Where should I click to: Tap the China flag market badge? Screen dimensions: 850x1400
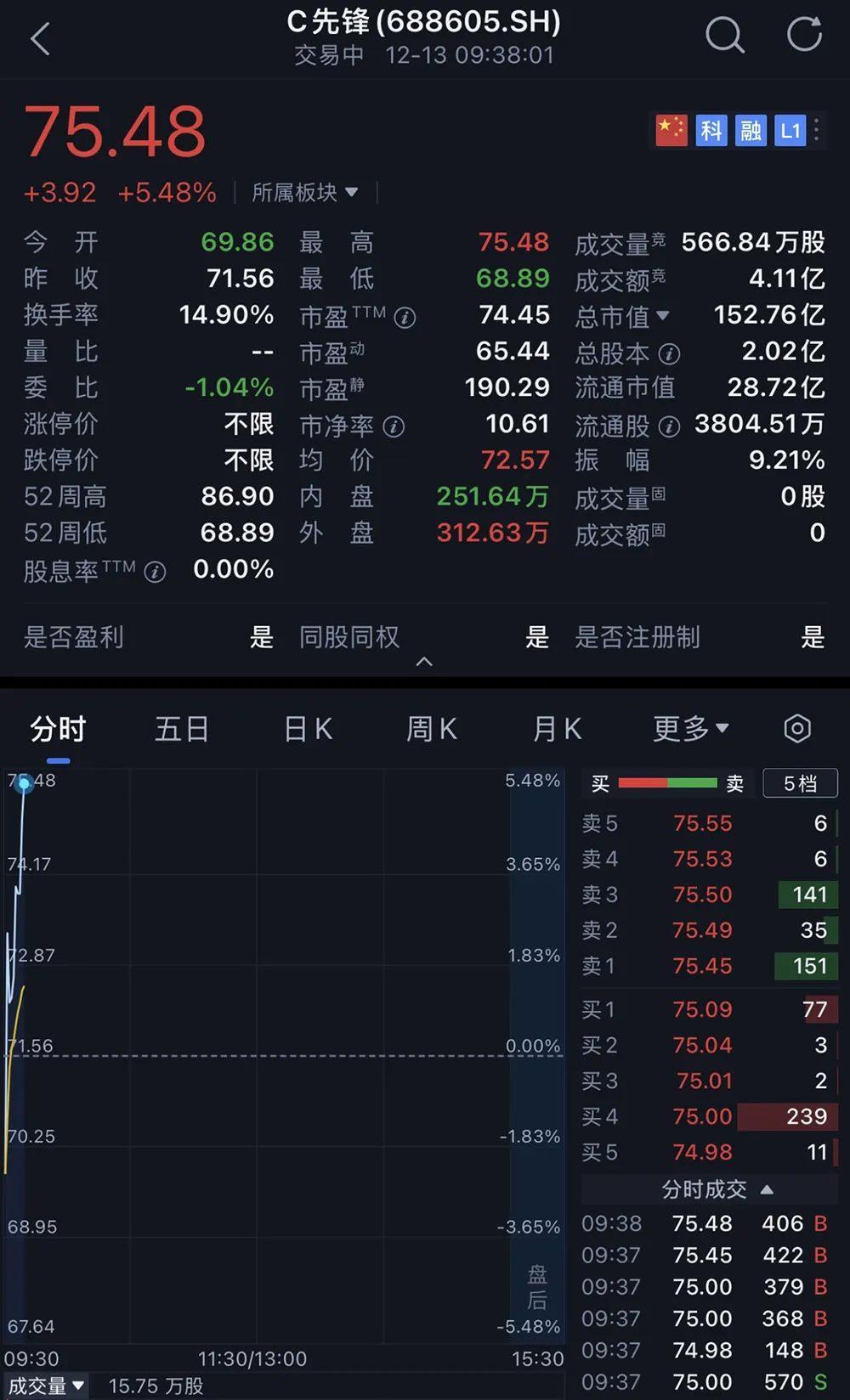671,130
